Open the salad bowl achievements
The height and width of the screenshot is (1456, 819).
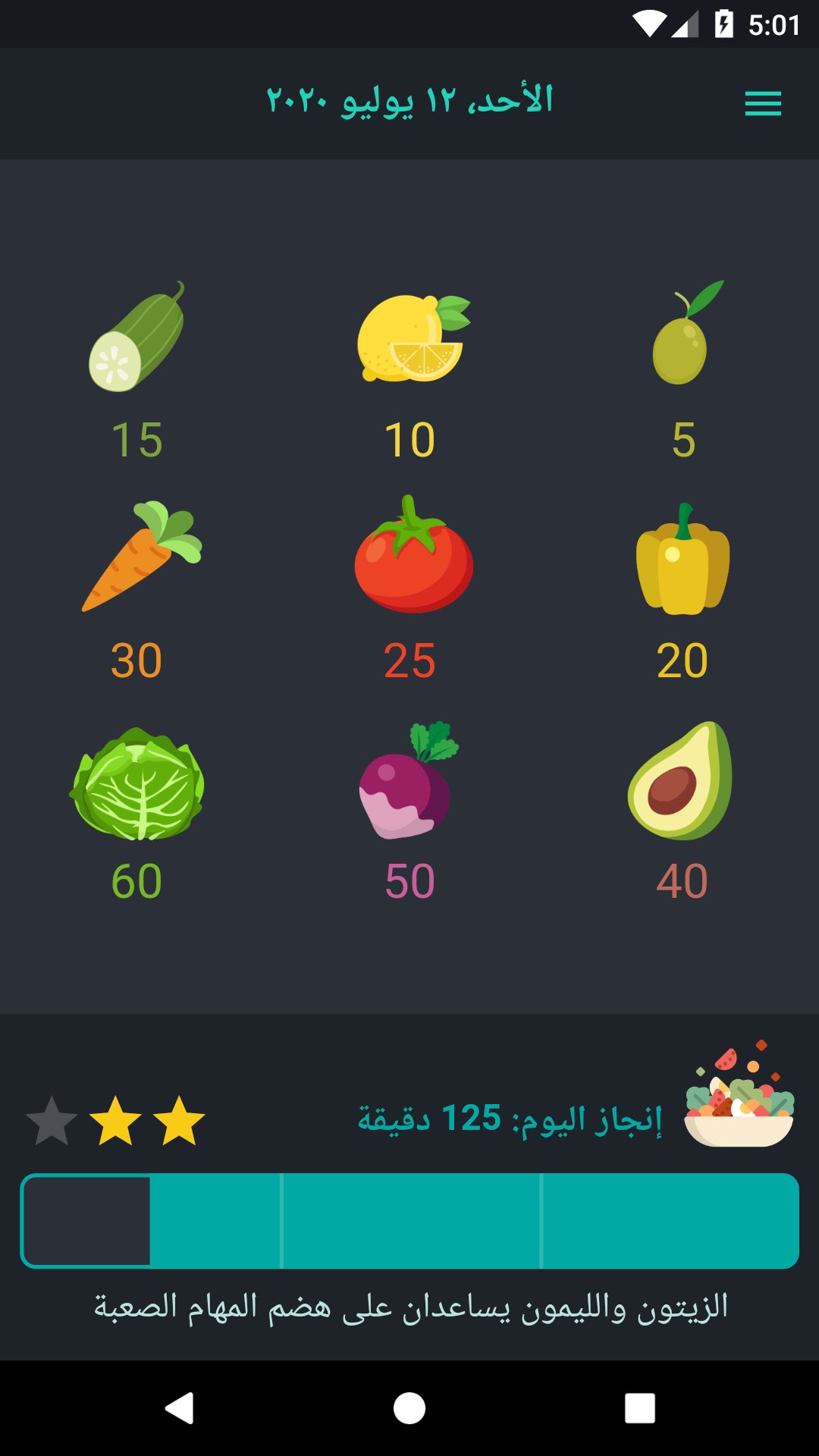(739, 1096)
